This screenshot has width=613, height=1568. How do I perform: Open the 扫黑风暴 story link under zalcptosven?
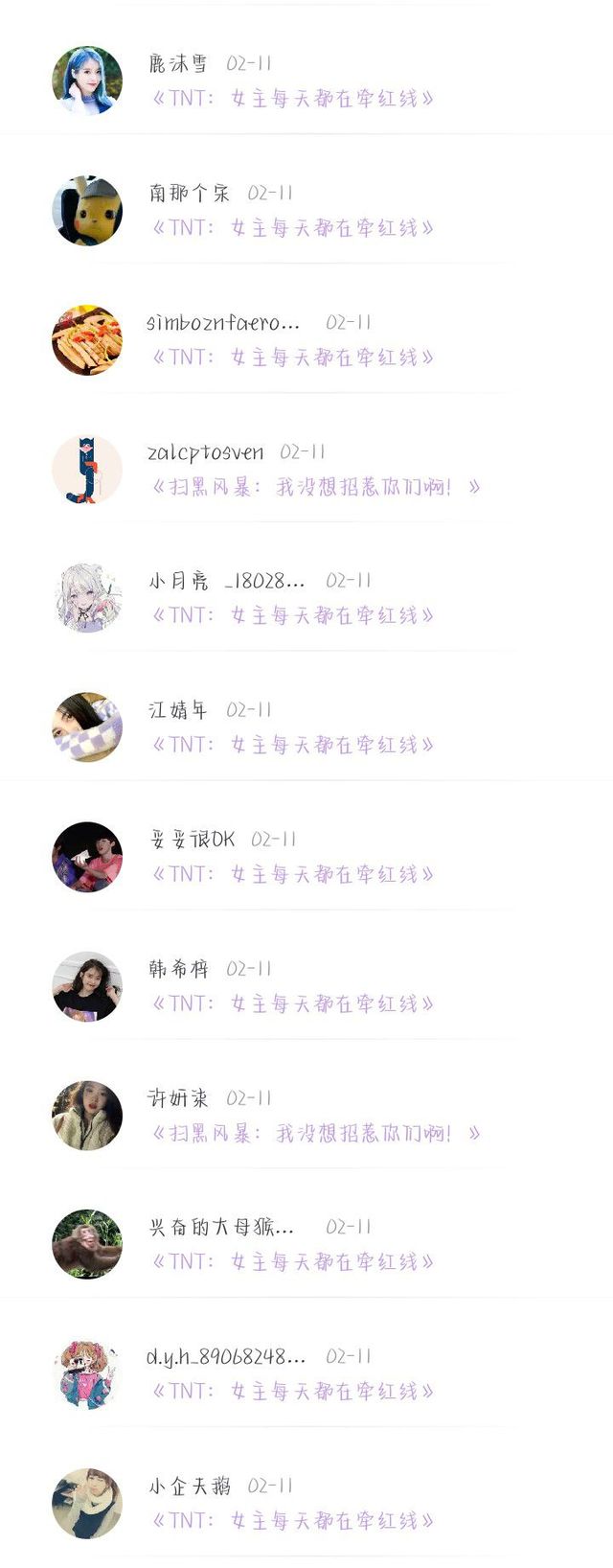coord(316,487)
